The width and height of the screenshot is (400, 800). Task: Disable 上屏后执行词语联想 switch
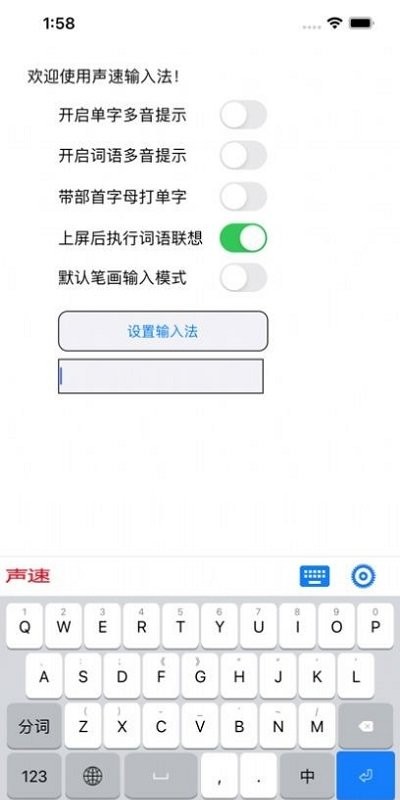[x=243, y=238]
